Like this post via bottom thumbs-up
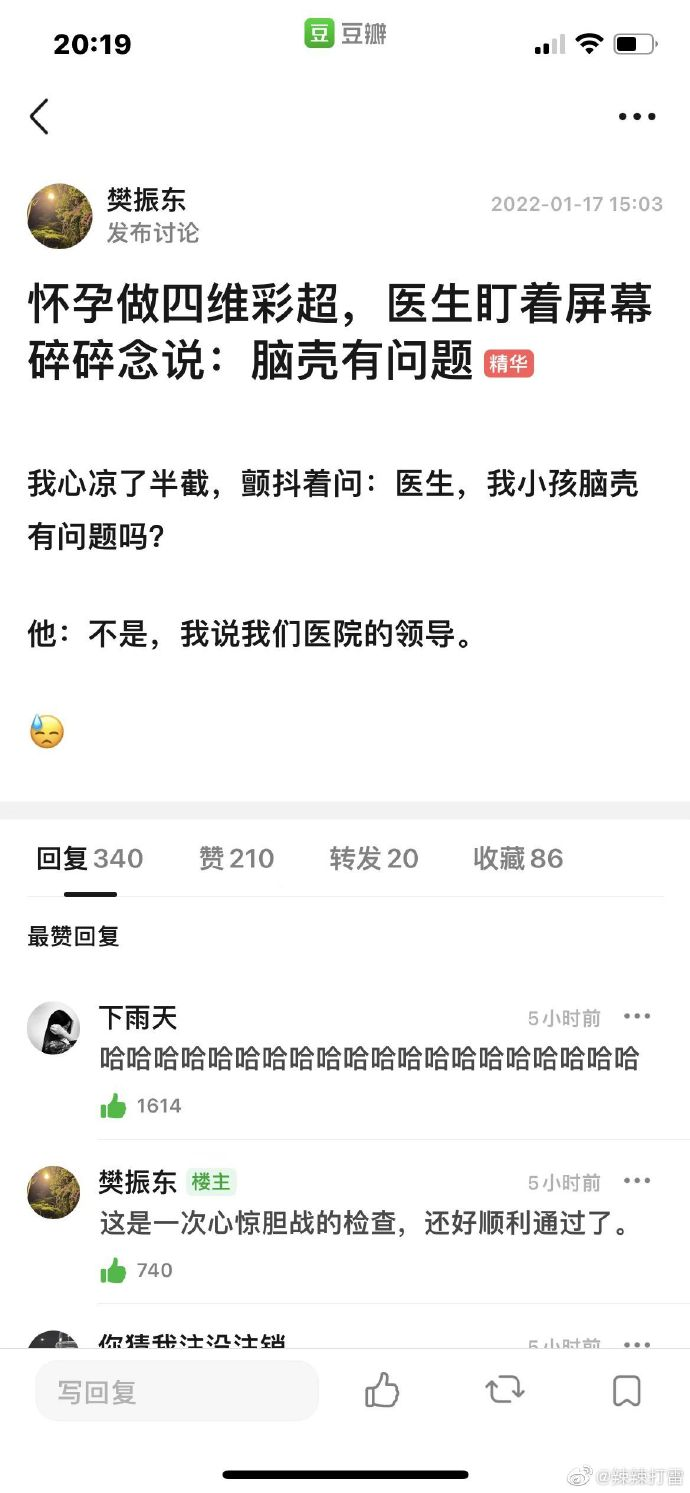 [x=382, y=1390]
